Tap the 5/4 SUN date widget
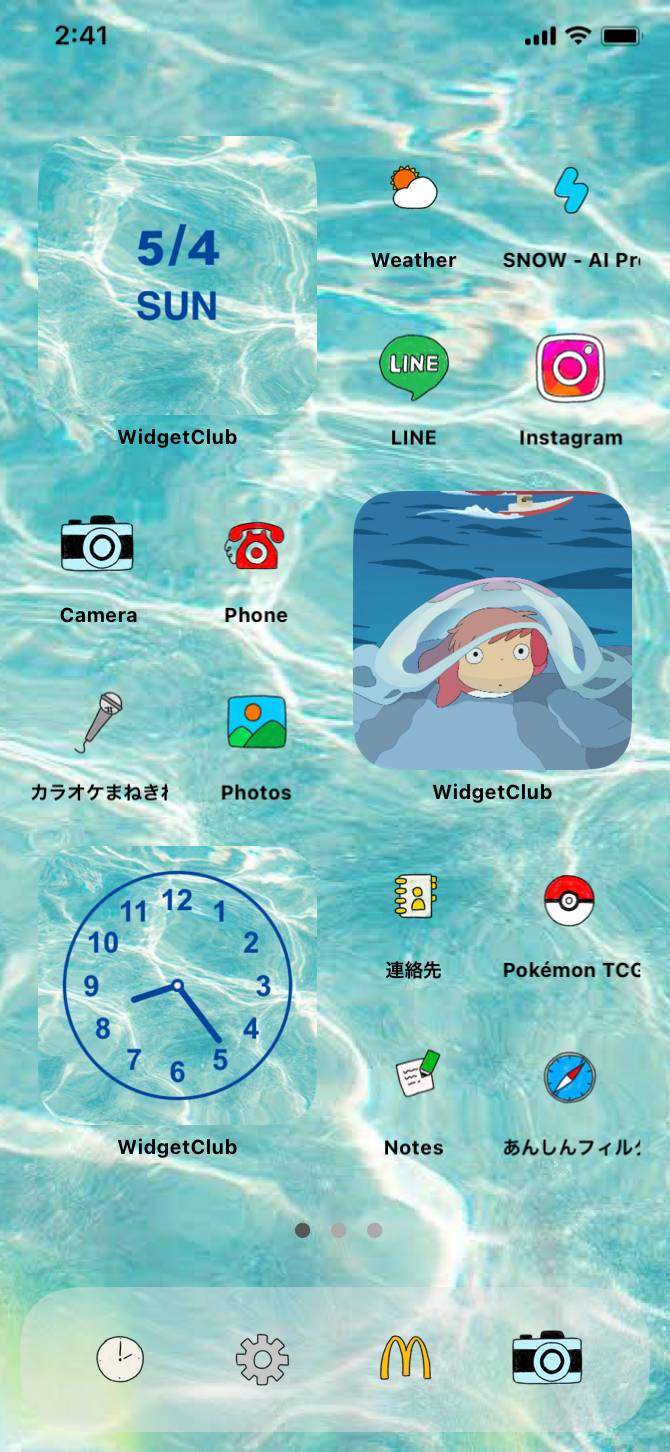This screenshot has width=670, height=1452. pyautogui.click(x=177, y=276)
